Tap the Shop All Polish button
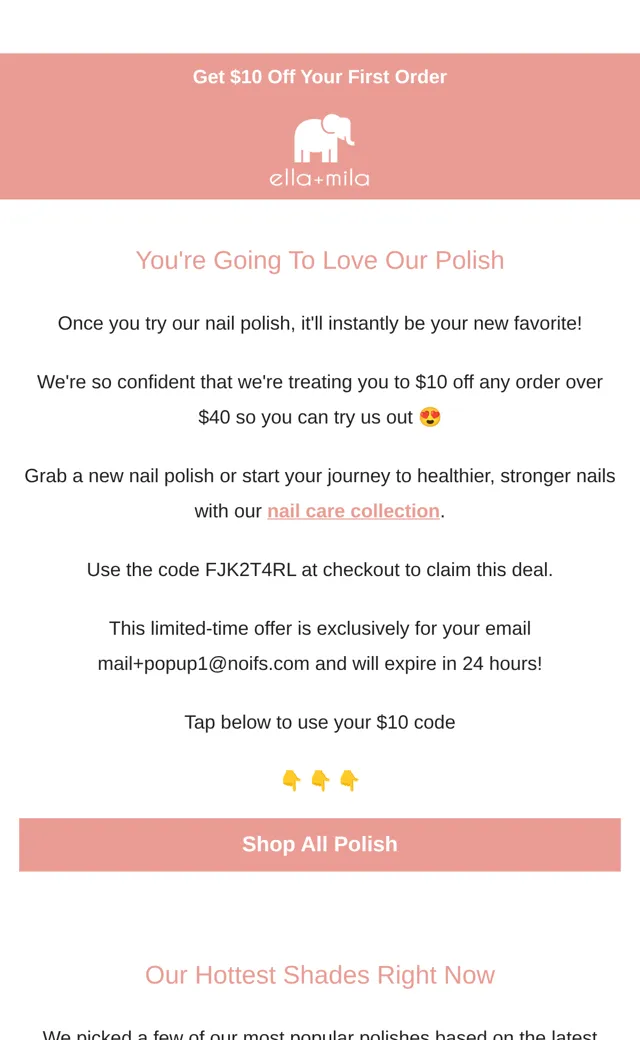This screenshot has width=640, height=1040. [x=320, y=844]
